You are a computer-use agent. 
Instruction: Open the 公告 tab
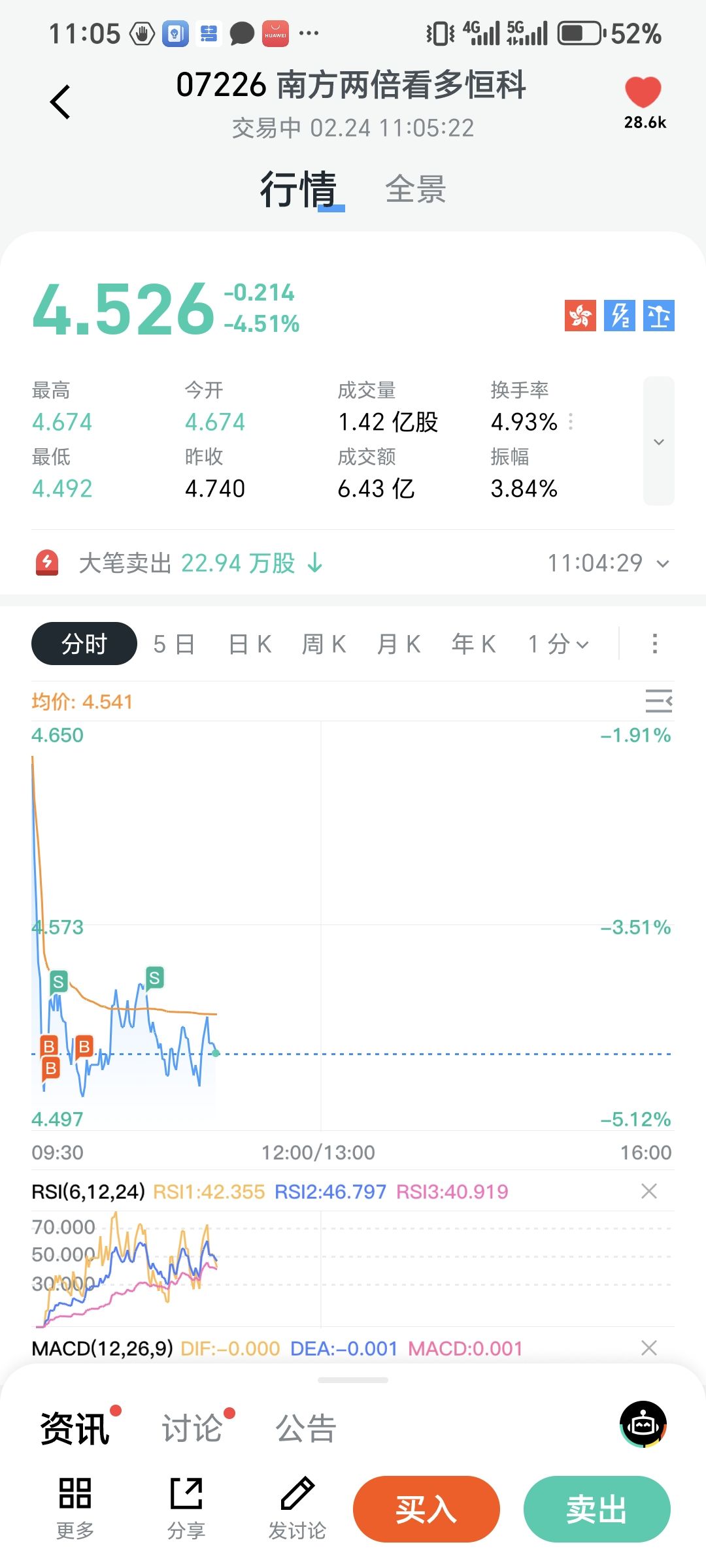[x=305, y=1429]
